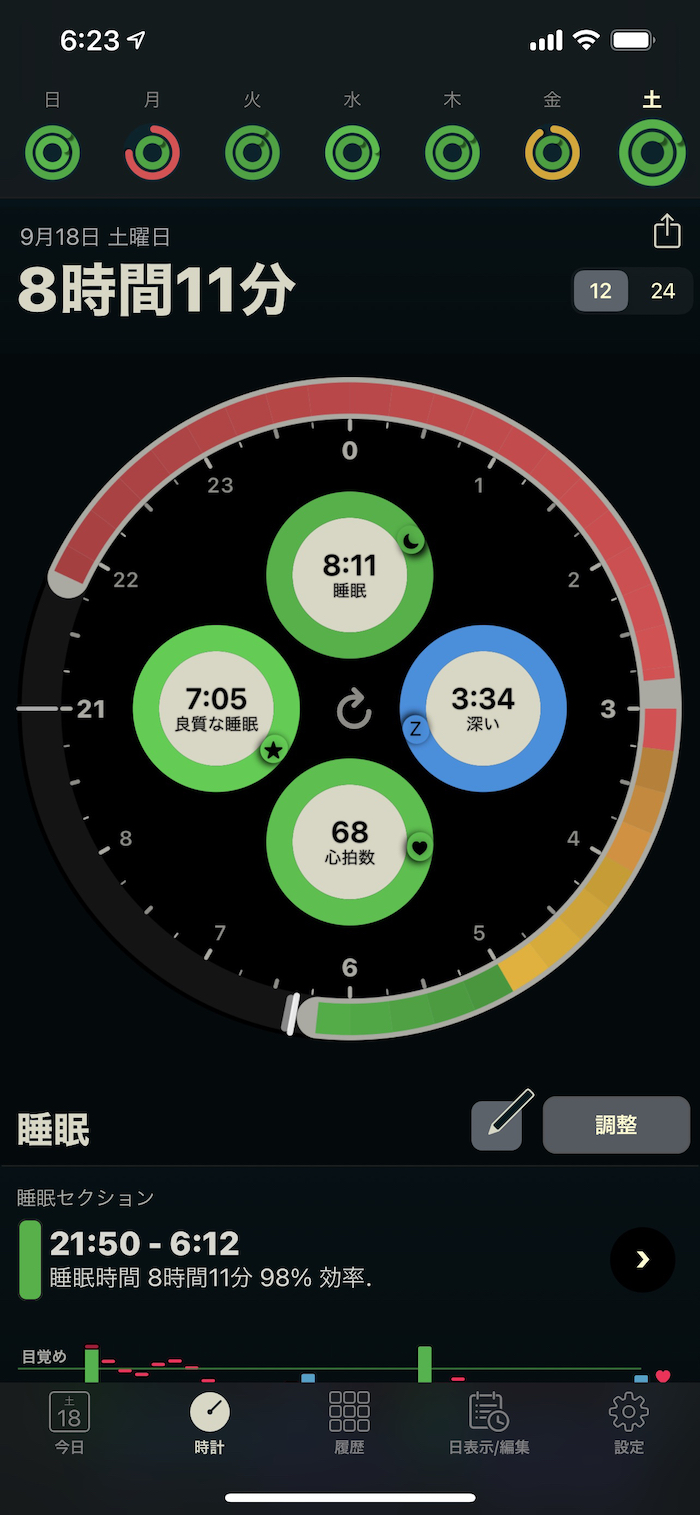
Task: Select Friday (金) sleep ring
Action: 552,153
